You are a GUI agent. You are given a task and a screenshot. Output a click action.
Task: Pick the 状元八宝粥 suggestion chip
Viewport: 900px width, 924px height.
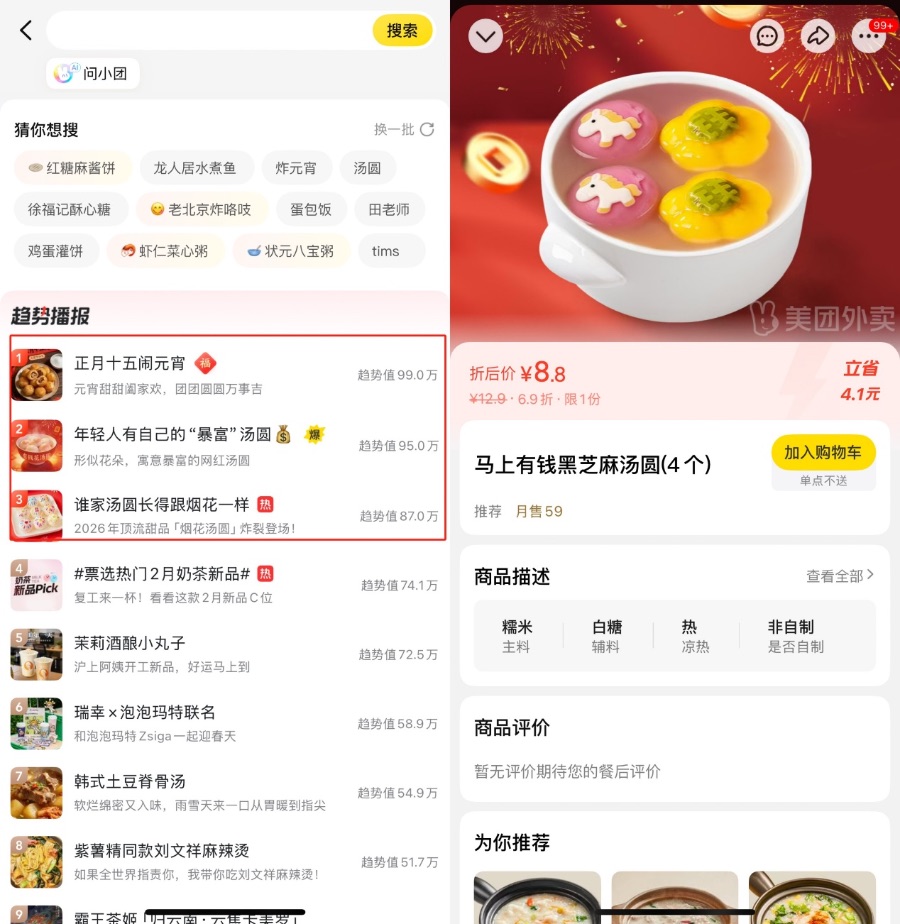tap(290, 251)
